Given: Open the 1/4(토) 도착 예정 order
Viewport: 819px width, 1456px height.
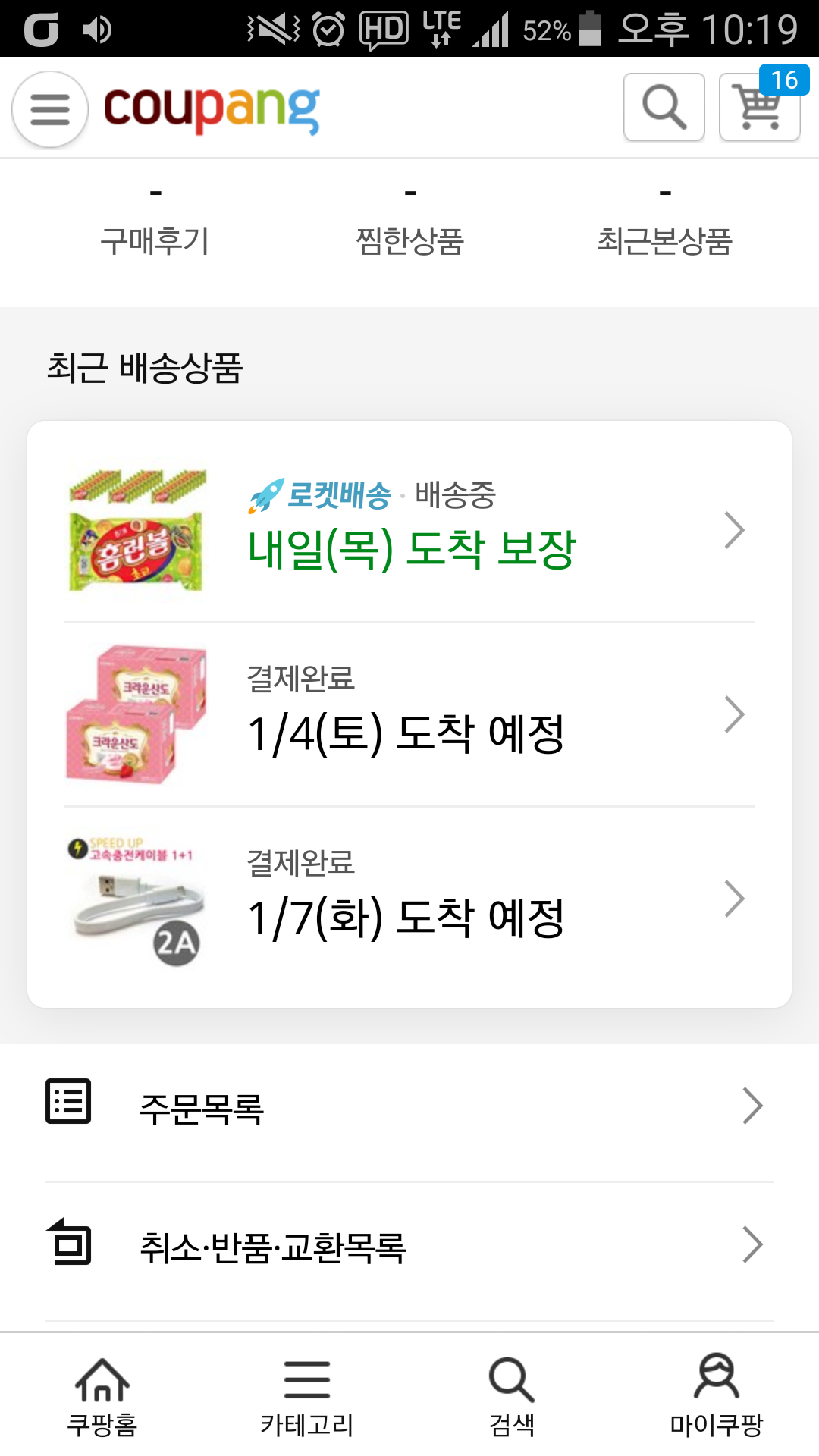Looking at the screenshot, I should [x=409, y=714].
